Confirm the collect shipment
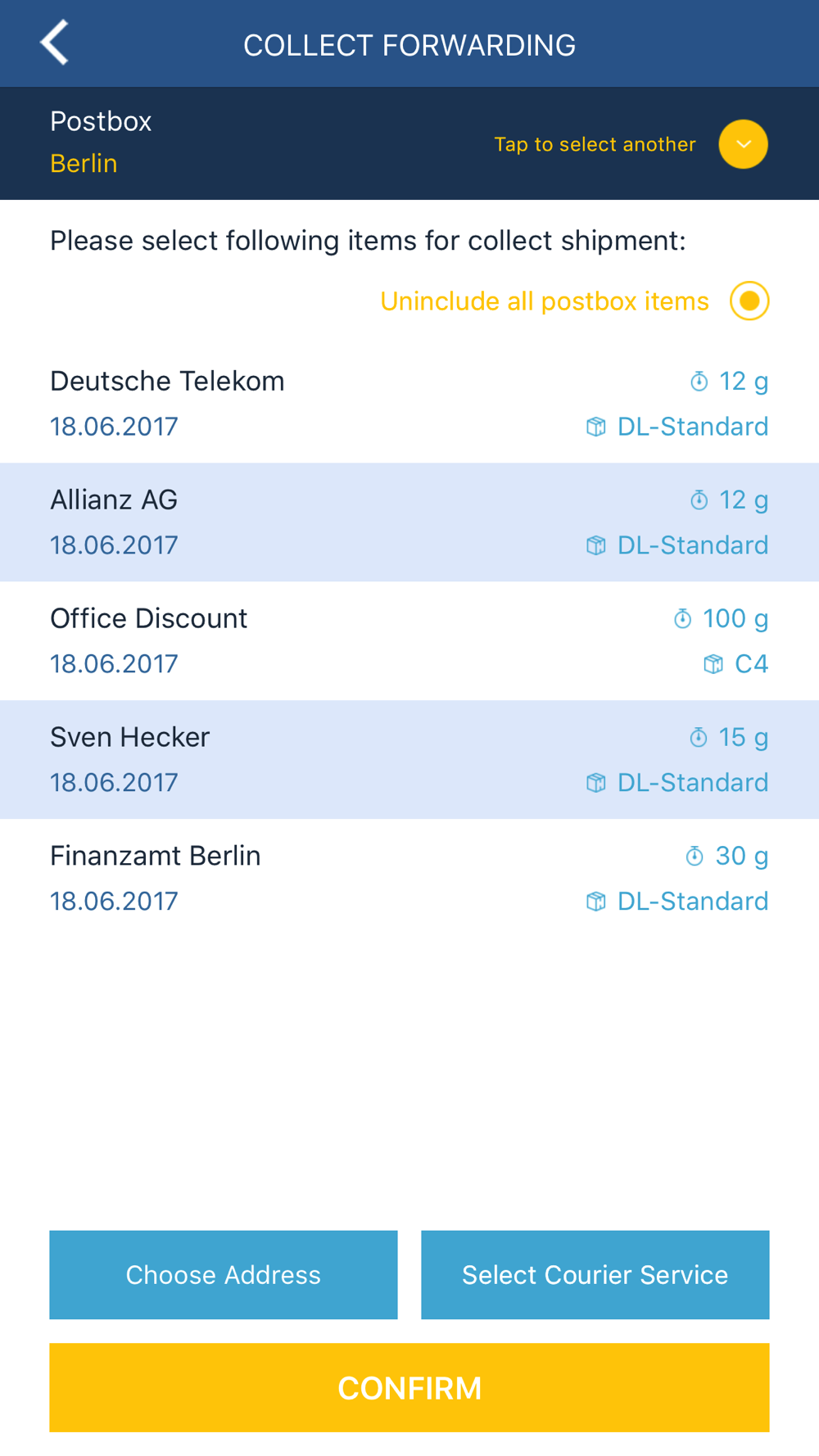This screenshot has height=1456, width=819. coord(409,1388)
